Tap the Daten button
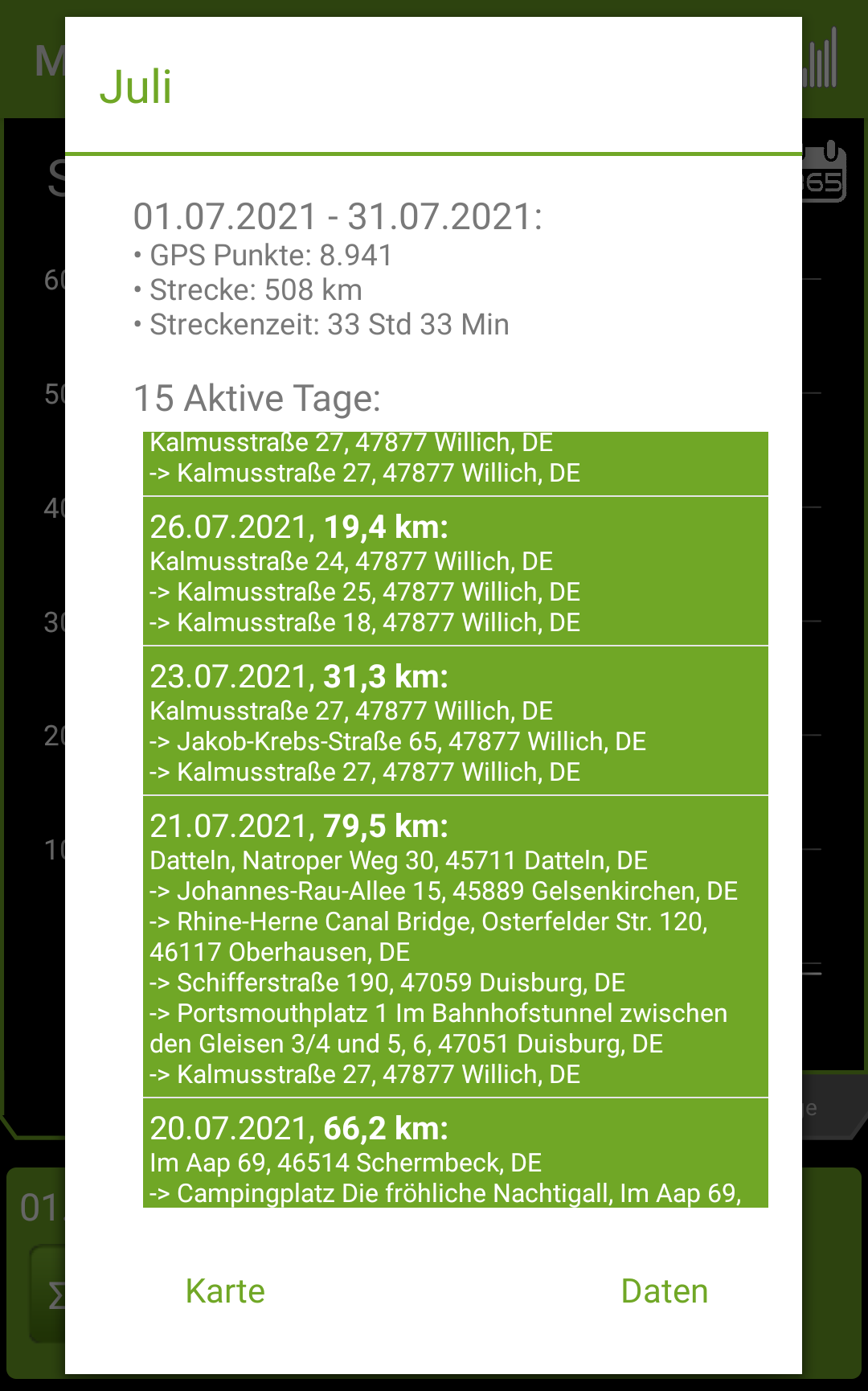868x1391 pixels. point(664,1291)
